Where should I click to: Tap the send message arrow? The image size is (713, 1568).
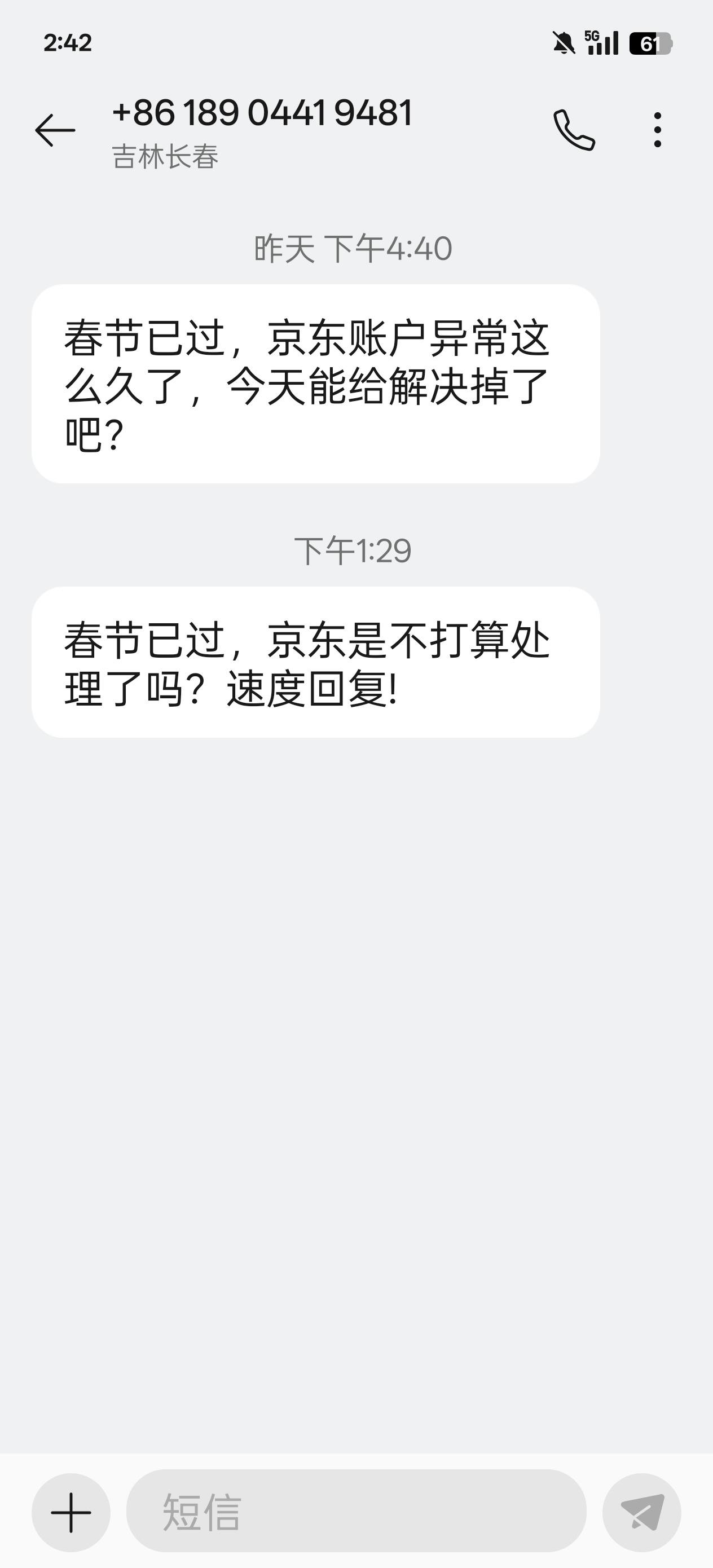tap(642, 1512)
